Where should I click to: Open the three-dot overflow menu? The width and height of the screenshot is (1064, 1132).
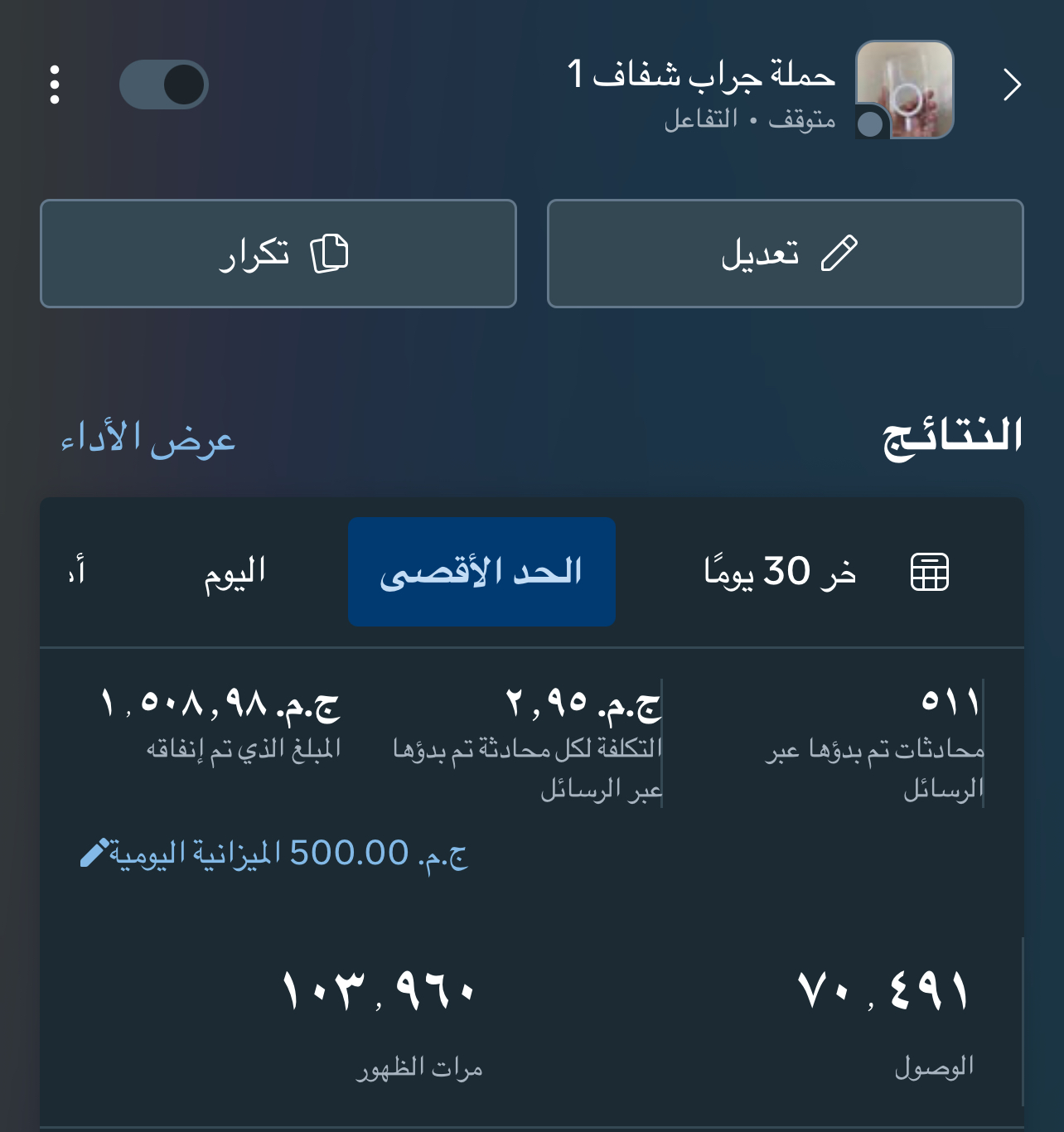pos(55,85)
